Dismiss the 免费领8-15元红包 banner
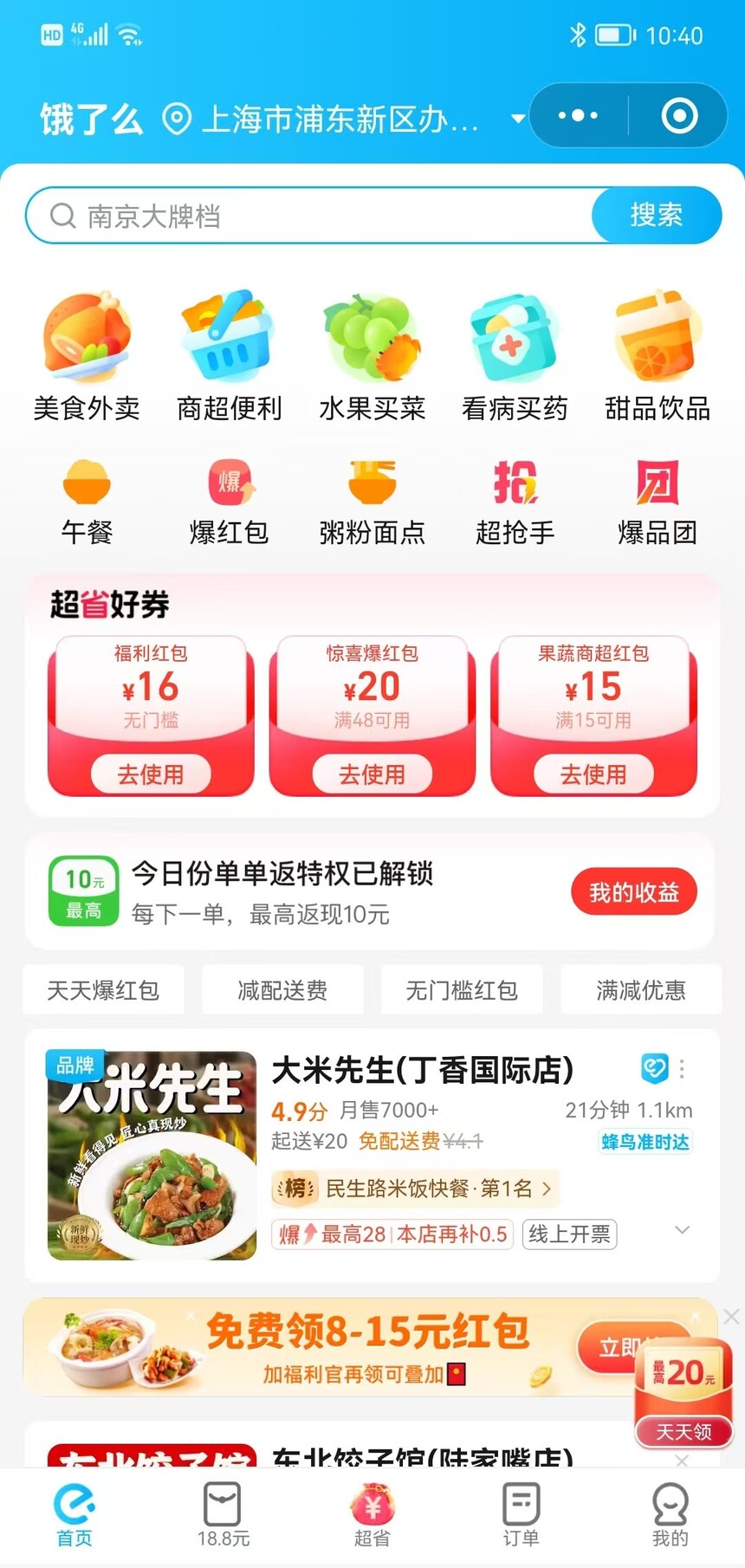This screenshot has width=745, height=1568. click(x=731, y=1317)
